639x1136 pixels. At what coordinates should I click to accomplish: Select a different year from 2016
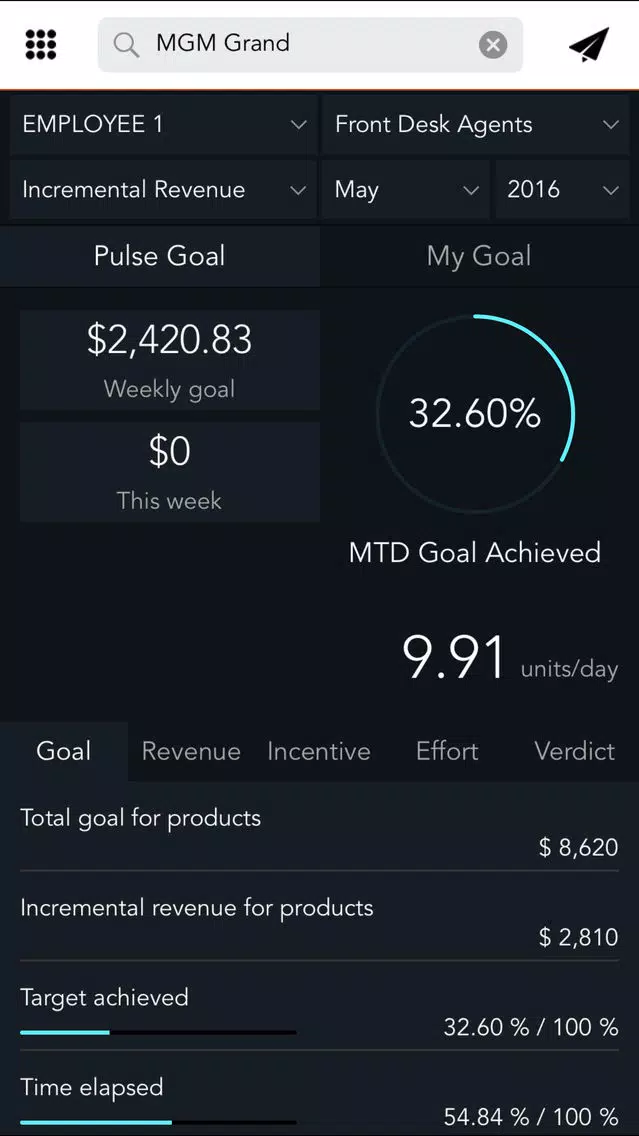[562, 190]
